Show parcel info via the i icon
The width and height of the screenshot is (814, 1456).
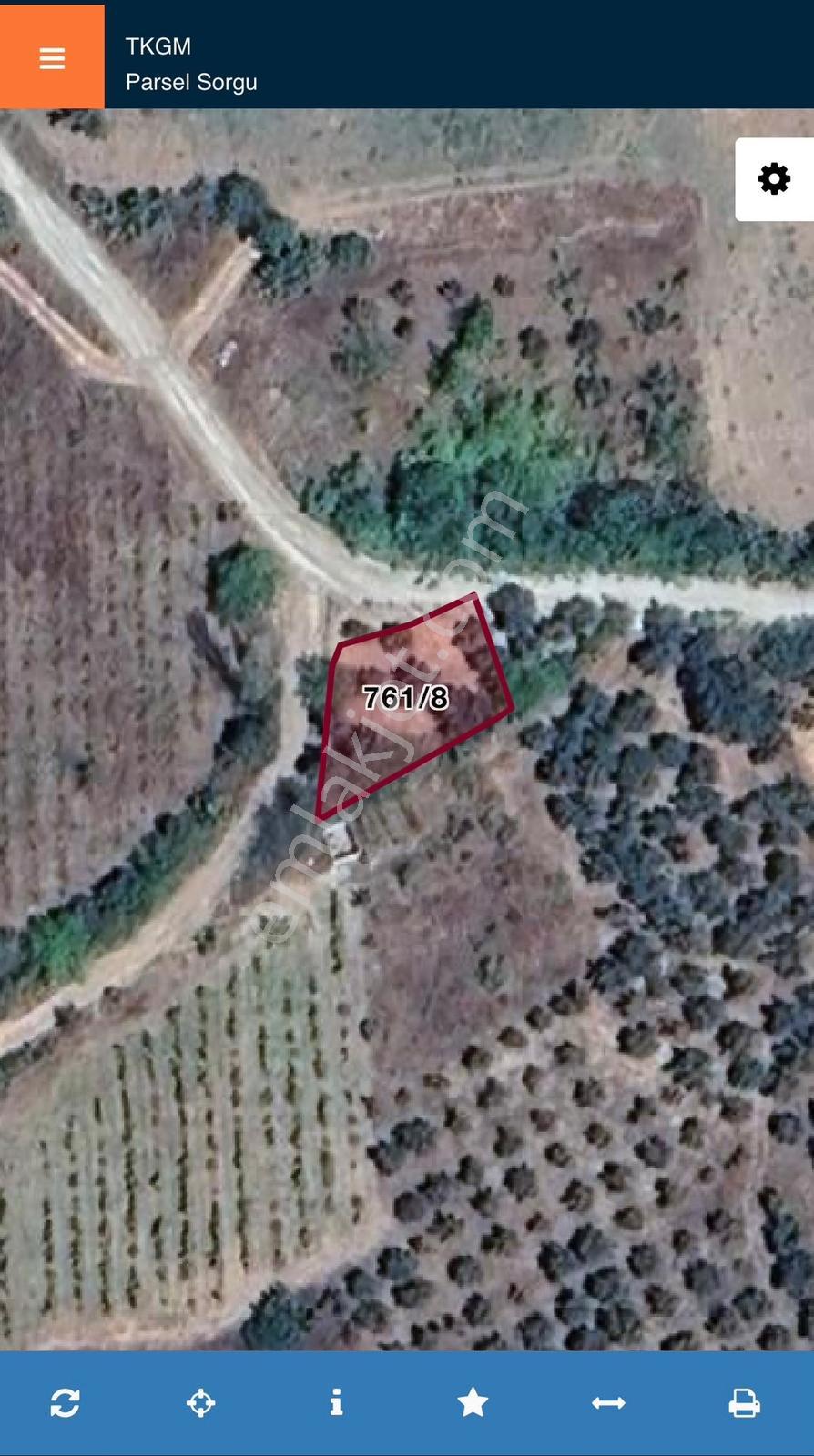coord(336,1402)
